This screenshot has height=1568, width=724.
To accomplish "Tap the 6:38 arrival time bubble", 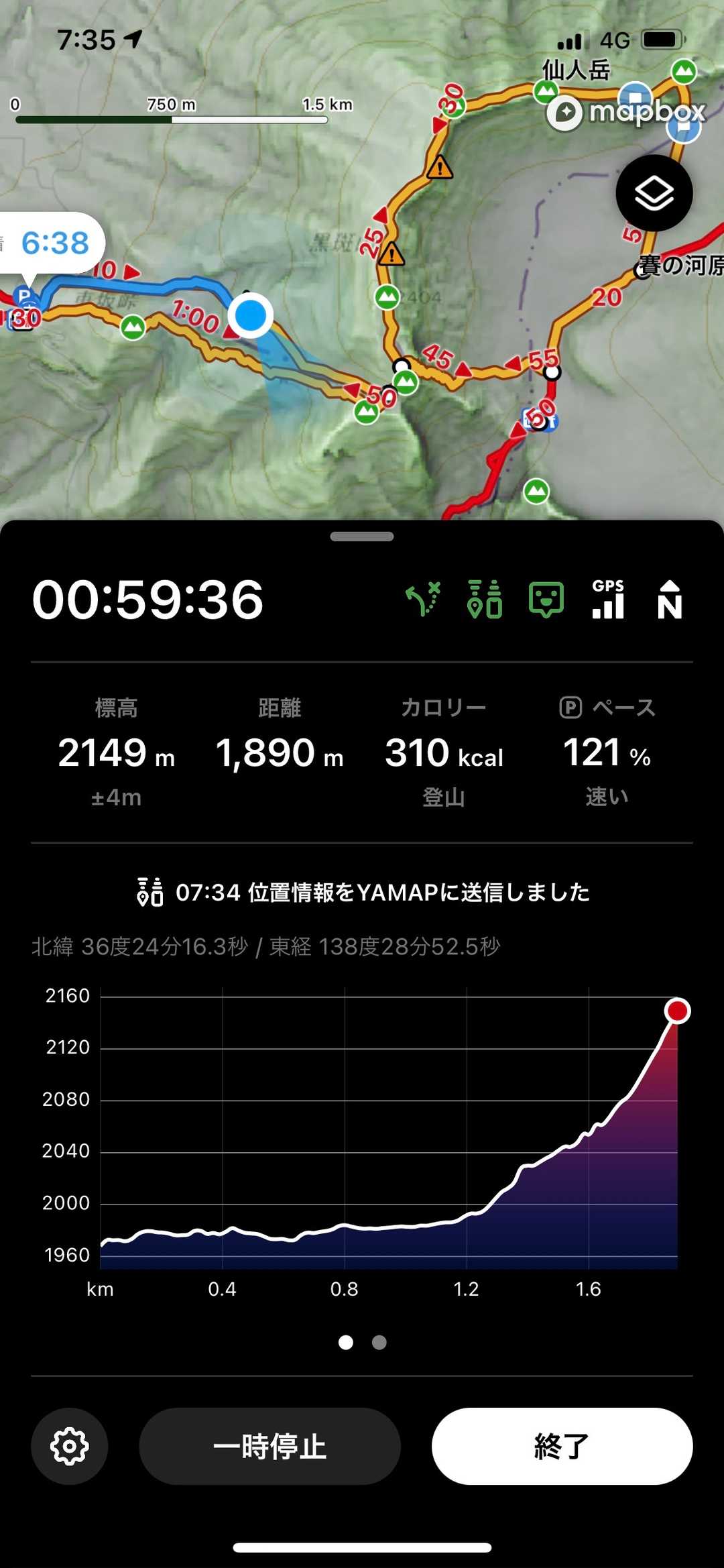I will click(54, 243).
